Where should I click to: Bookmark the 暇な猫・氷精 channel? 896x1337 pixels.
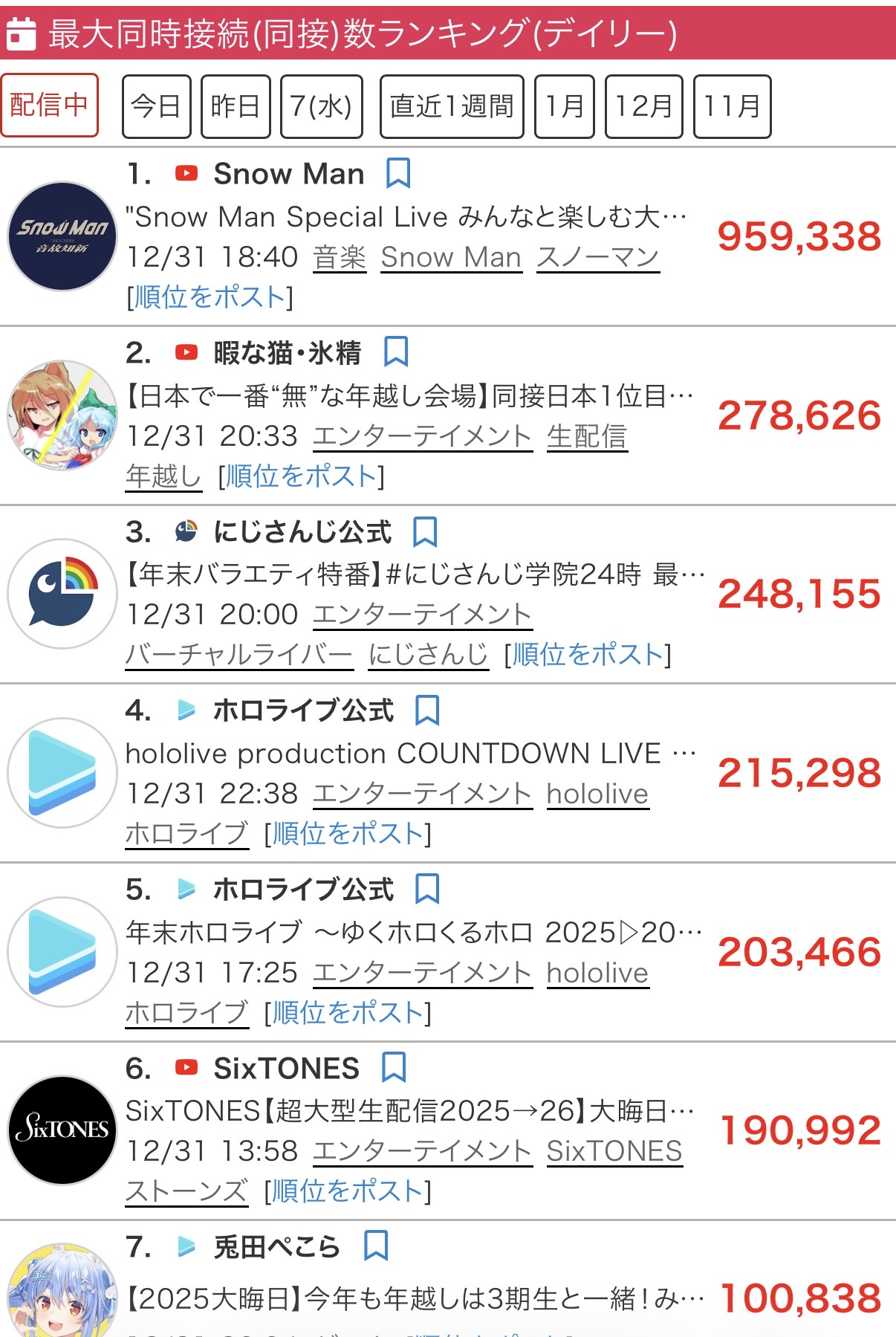tap(396, 352)
